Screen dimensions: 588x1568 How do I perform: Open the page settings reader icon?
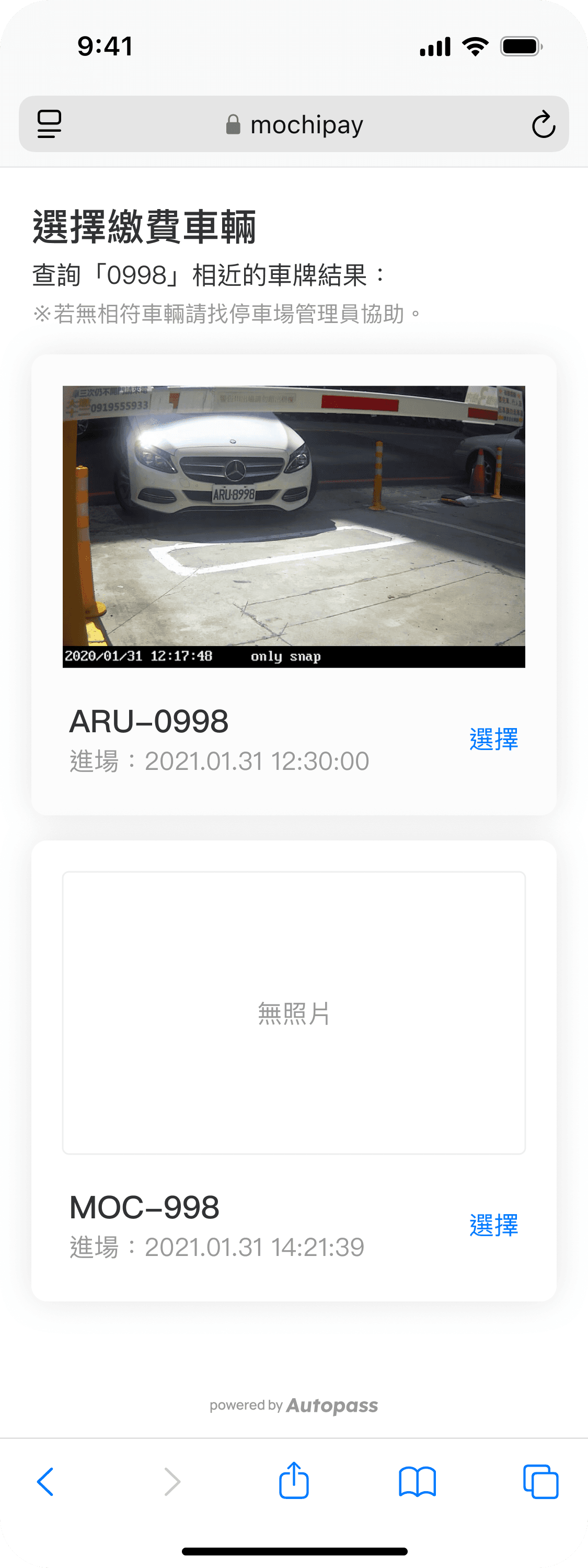49,124
